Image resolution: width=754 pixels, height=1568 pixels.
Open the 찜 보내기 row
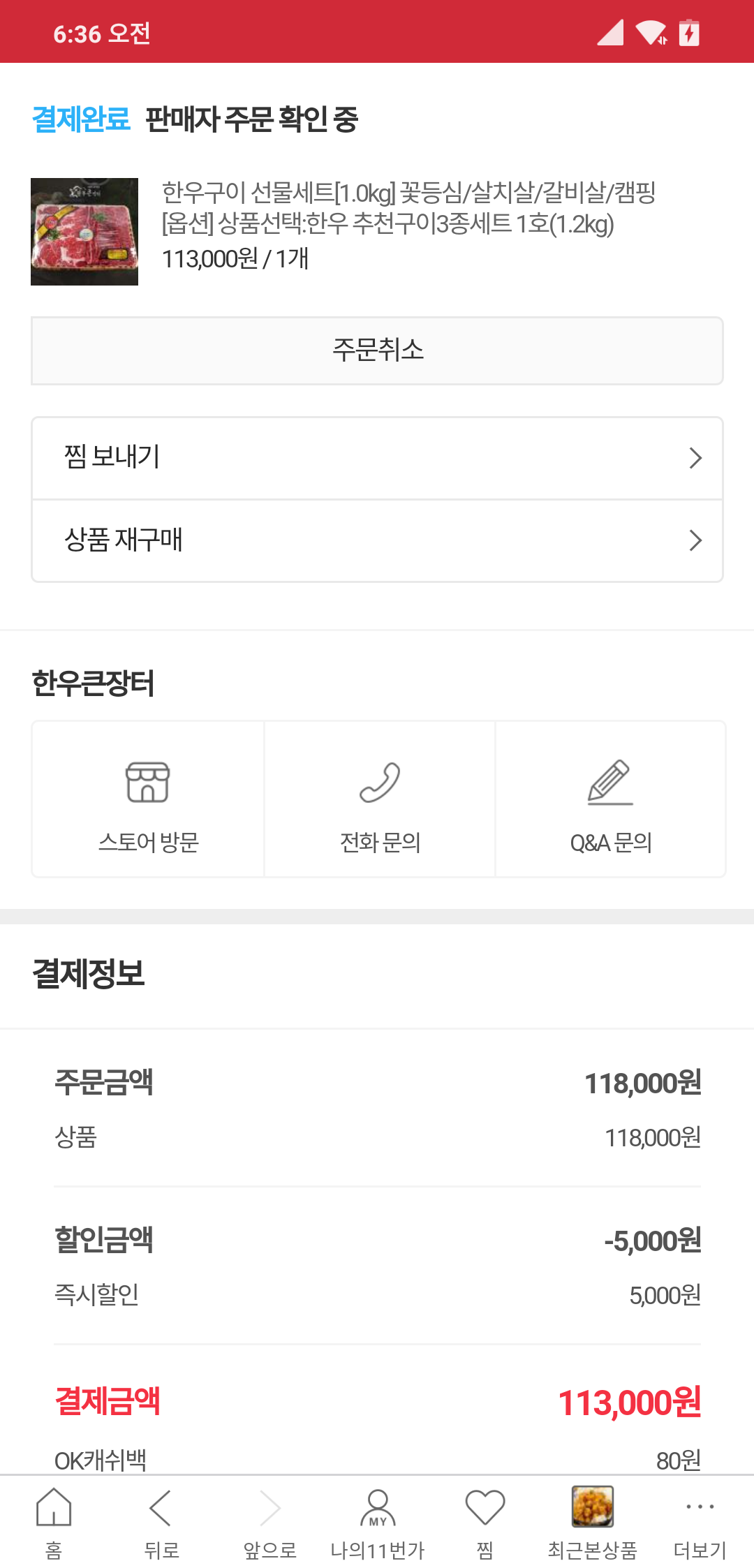coord(377,458)
